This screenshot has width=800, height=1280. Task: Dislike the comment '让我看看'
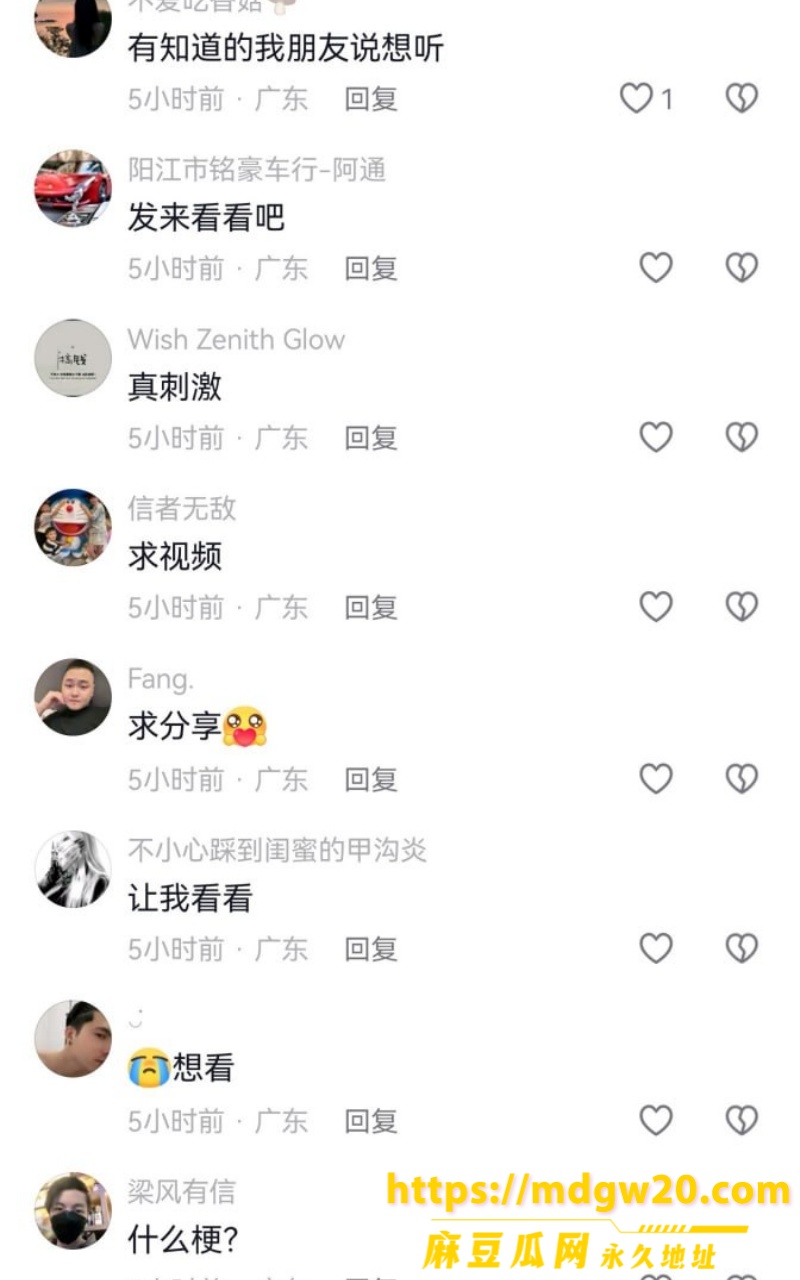[741, 948]
